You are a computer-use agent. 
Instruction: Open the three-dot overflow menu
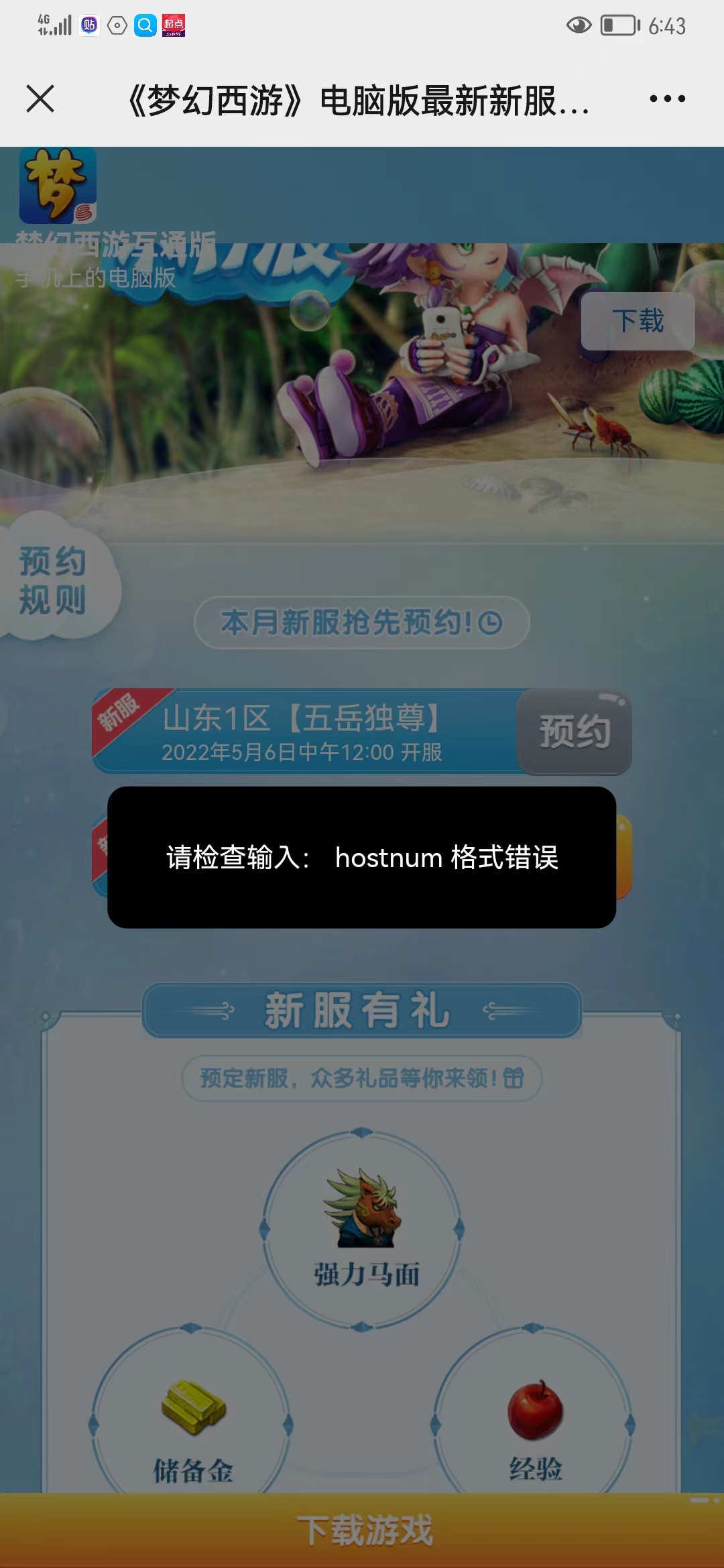pyautogui.click(x=667, y=99)
